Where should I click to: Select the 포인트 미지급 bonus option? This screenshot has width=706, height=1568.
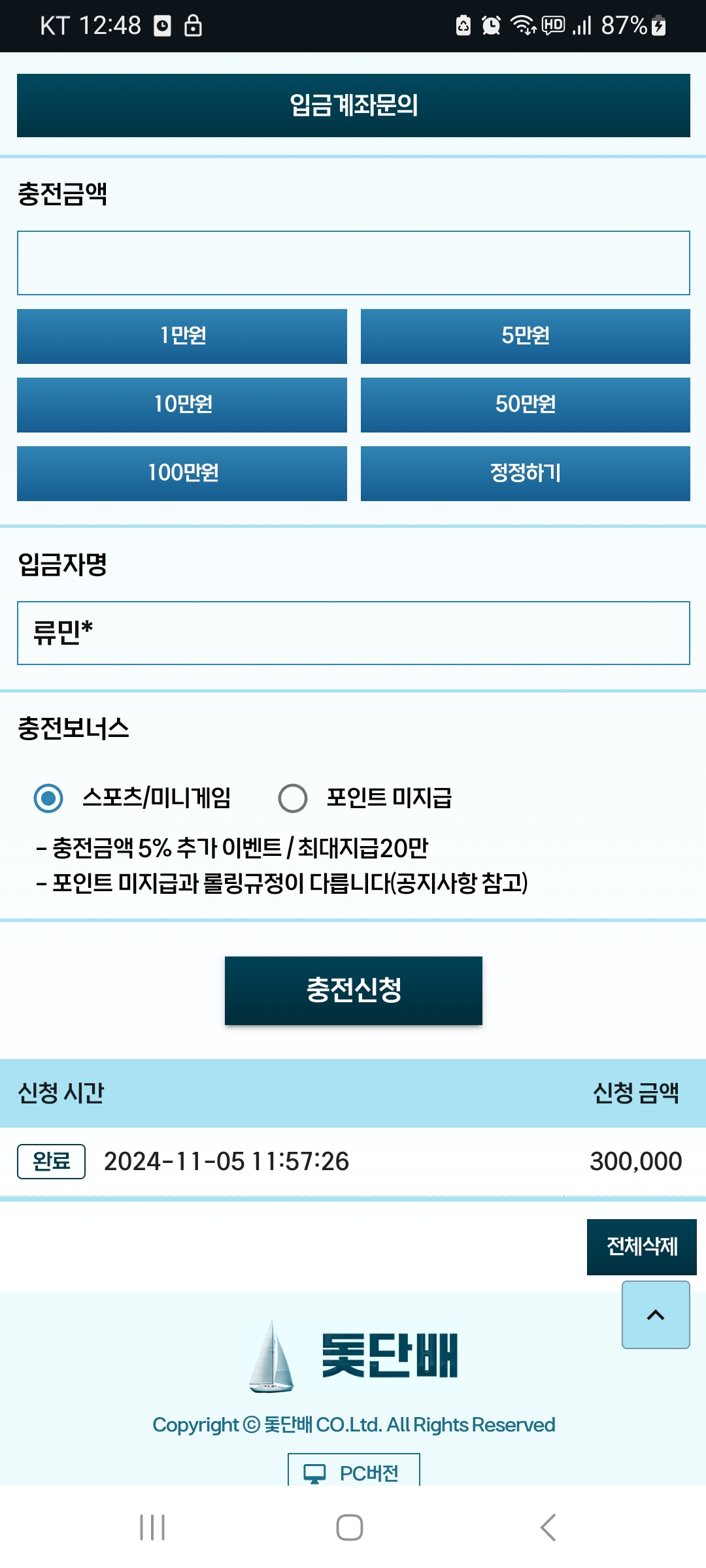[293, 798]
